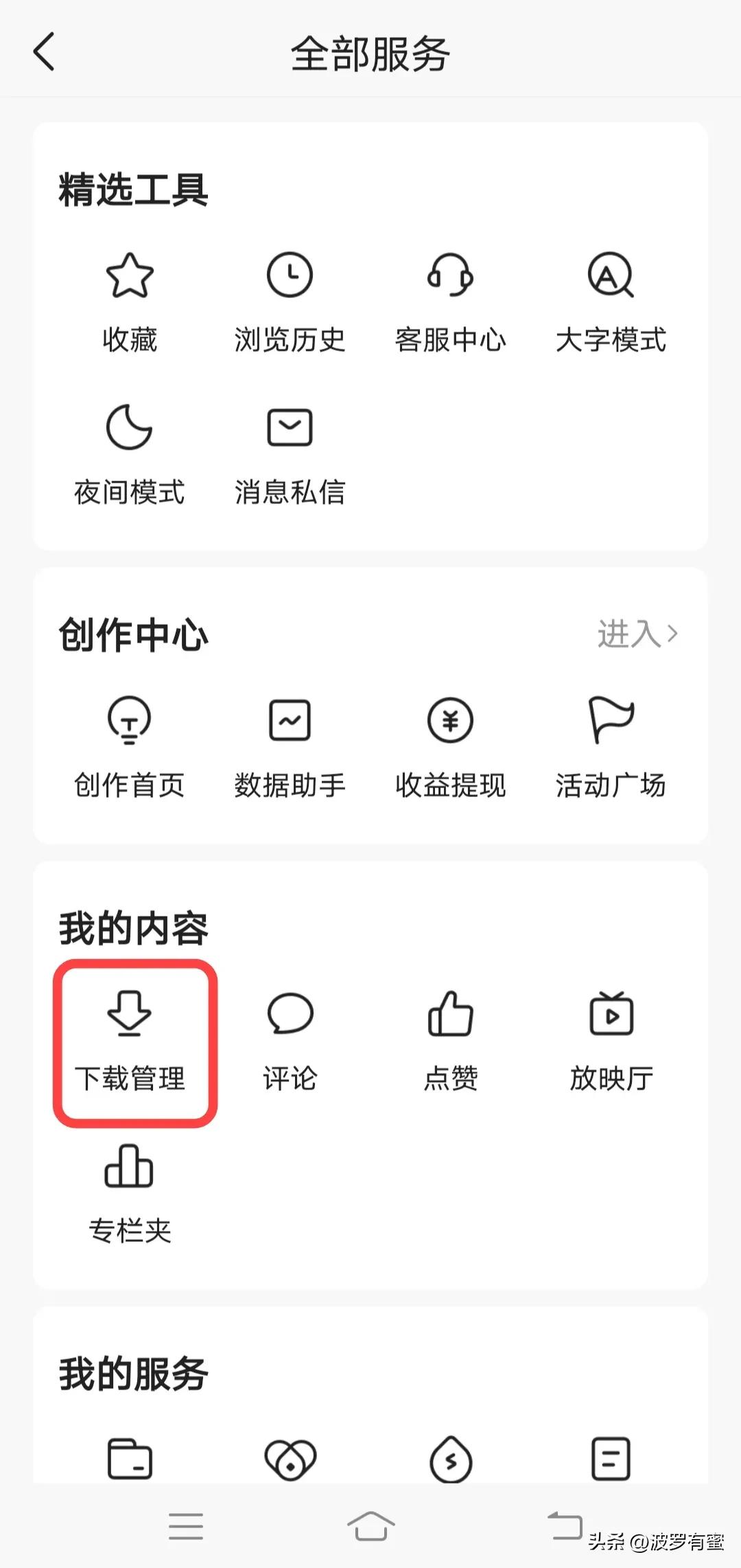Image resolution: width=741 pixels, height=1568 pixels.
Task: Open the 评论 comment bubble icon
Action: coord(290,1031)
